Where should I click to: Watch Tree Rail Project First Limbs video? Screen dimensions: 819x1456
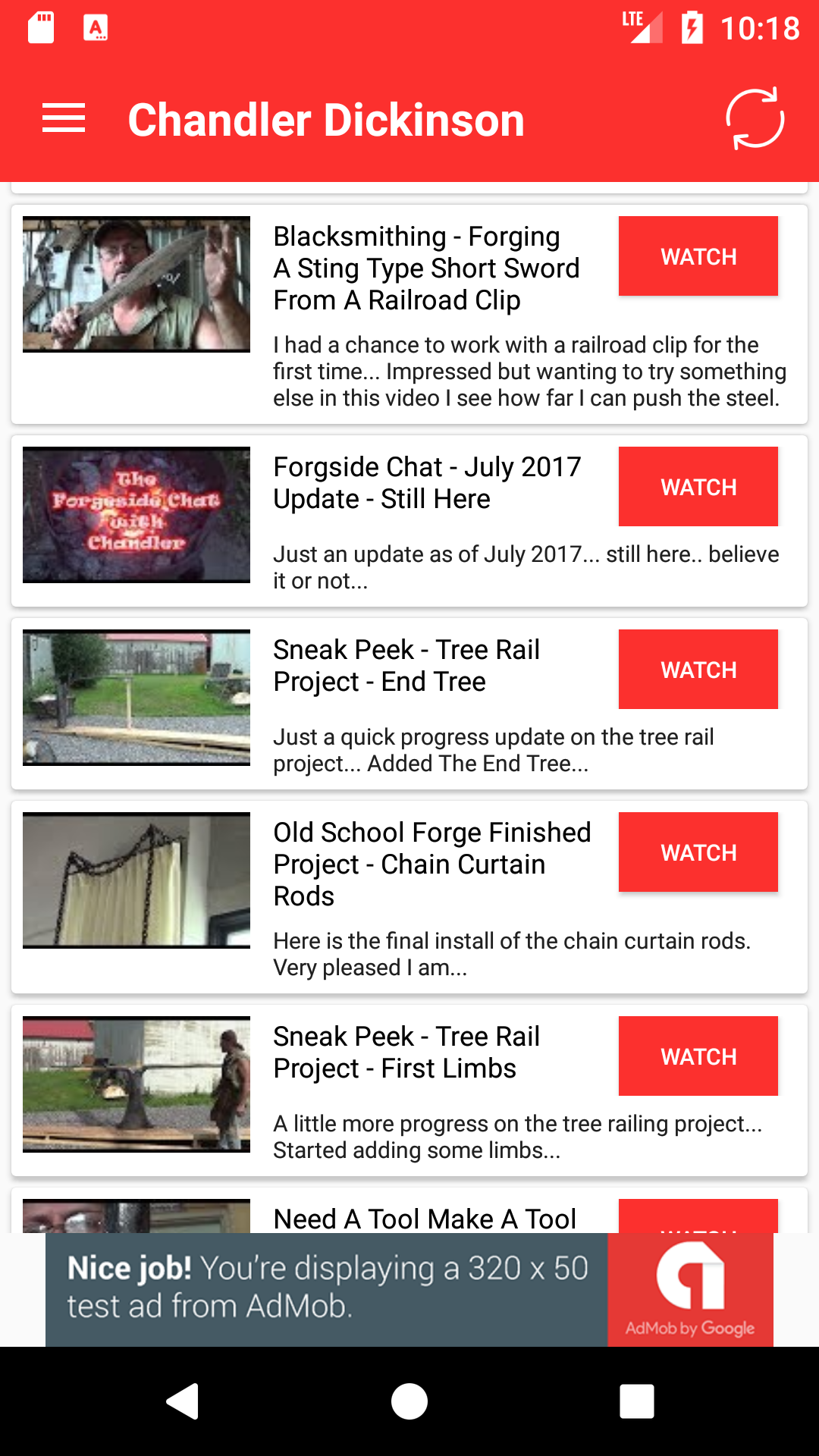tap(698, 1056)
